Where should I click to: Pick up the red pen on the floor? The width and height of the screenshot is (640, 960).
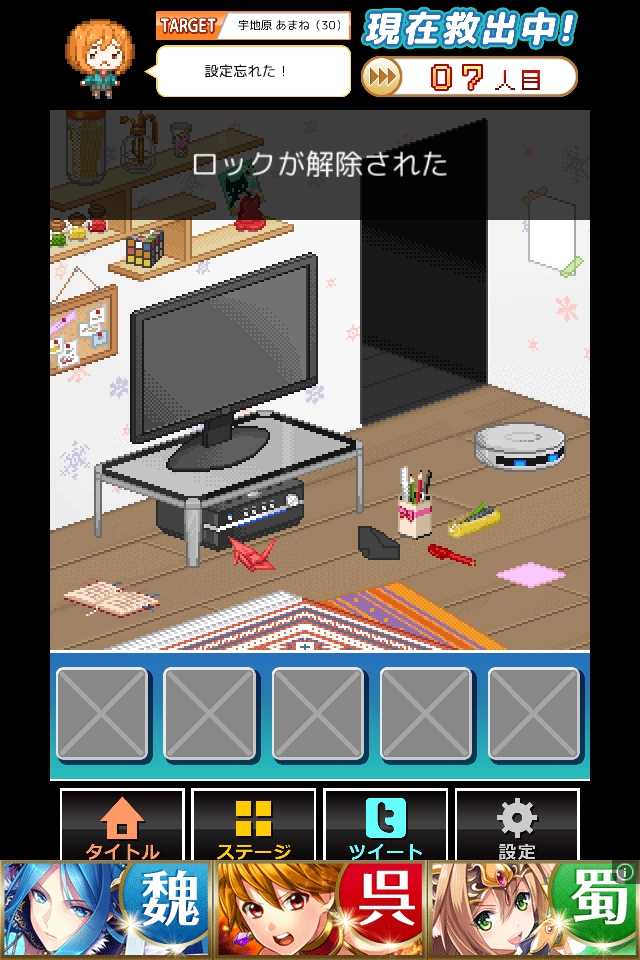click(452, 553)
